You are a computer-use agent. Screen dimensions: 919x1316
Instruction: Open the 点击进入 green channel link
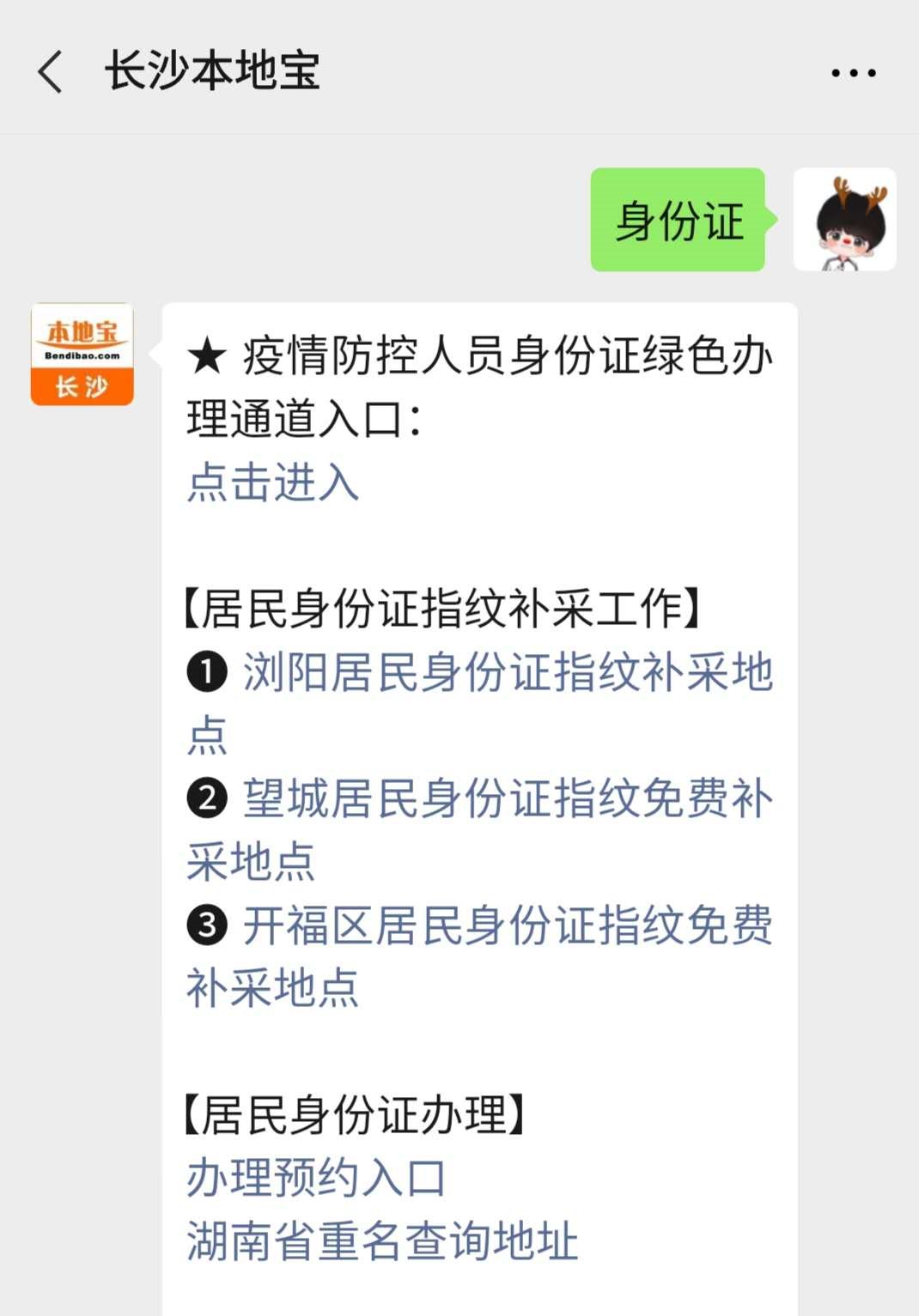pos(272,482)
